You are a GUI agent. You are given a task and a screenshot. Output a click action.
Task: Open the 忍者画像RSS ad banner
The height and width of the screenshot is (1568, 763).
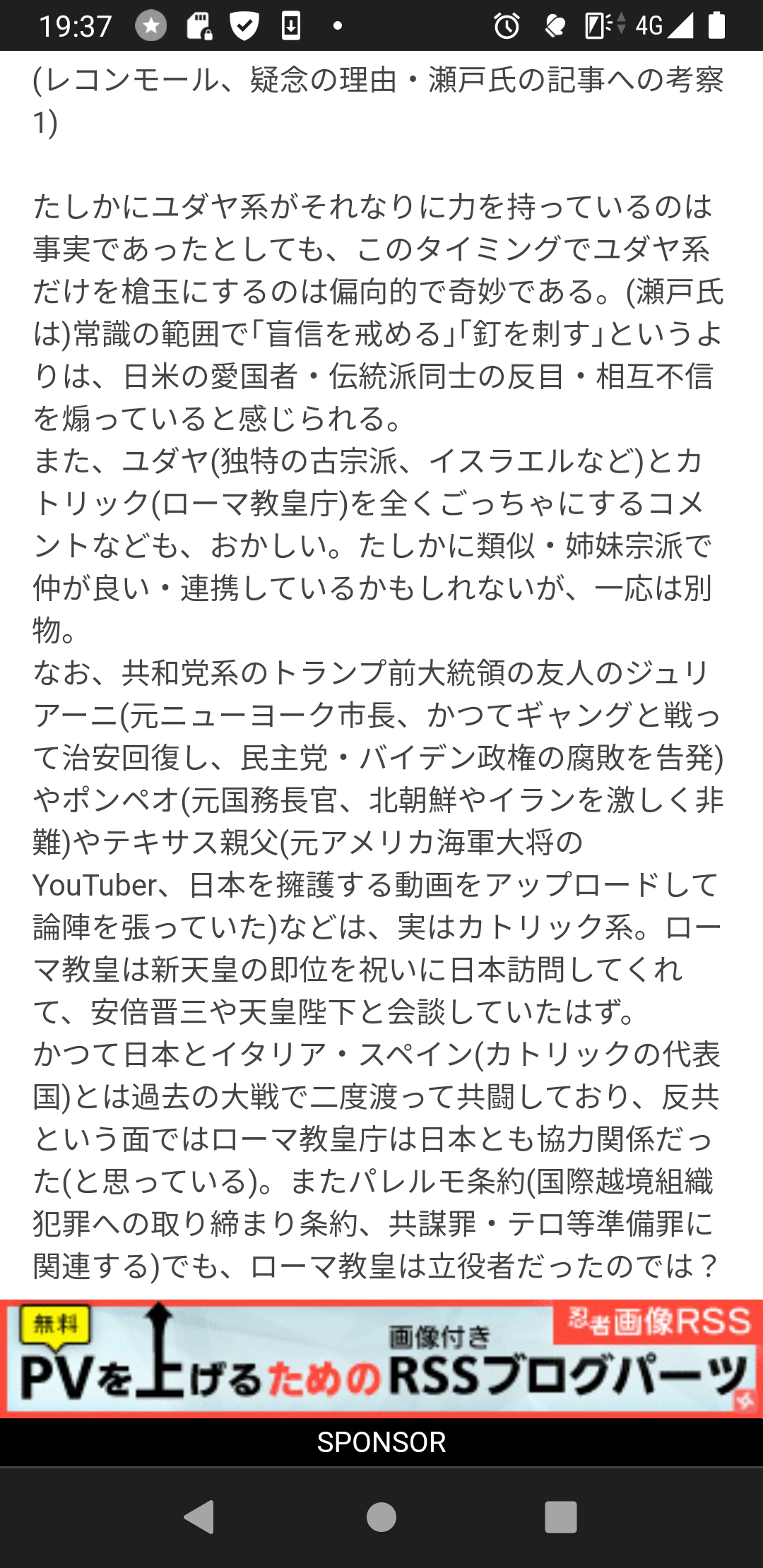(381, 1358)
